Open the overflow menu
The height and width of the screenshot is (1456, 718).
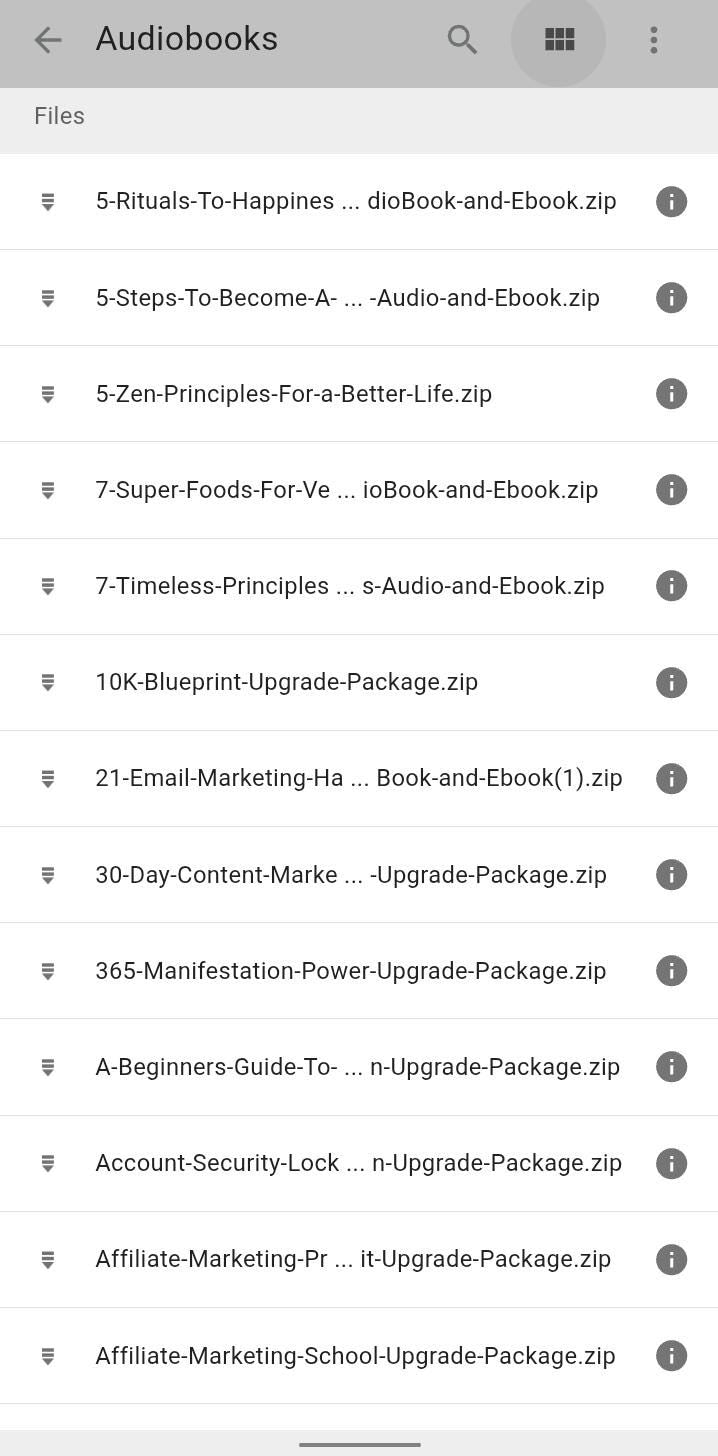pos(653,40)
